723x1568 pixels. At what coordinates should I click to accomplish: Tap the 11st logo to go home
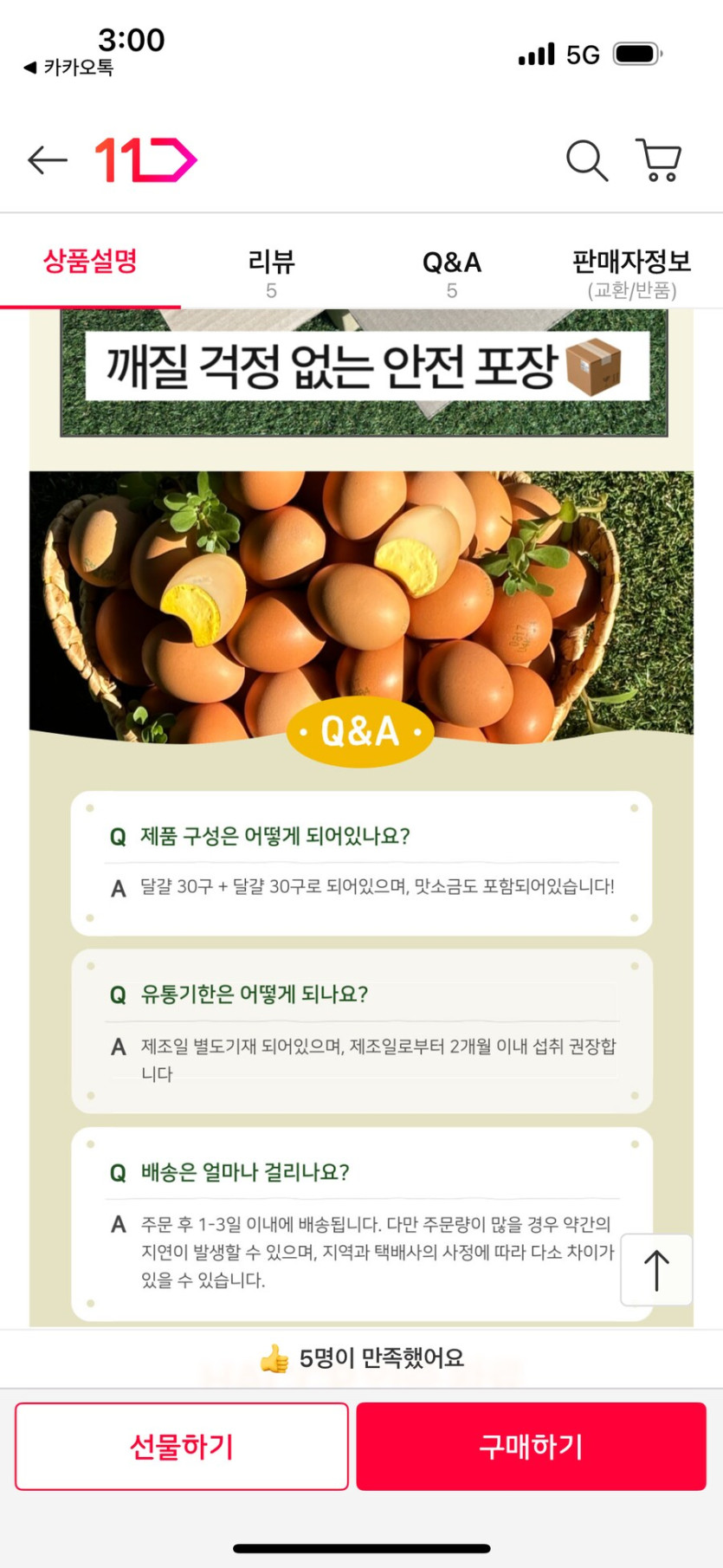click(147, 159)
